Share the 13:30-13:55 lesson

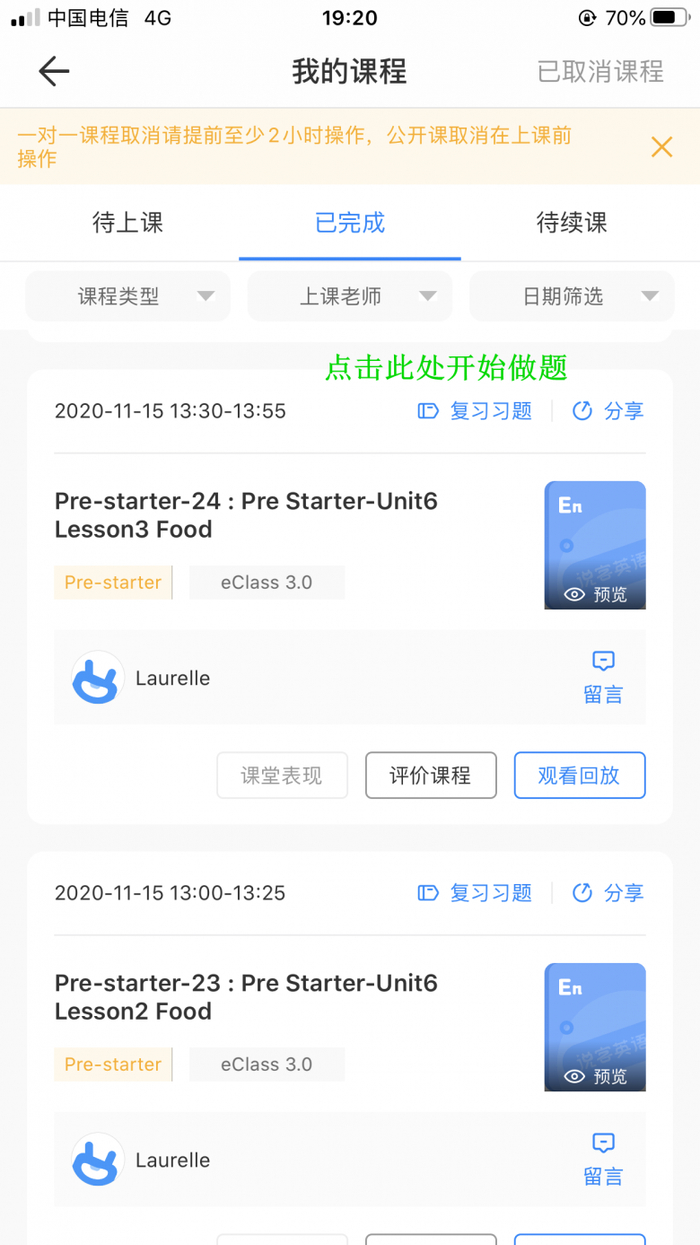[608, 411]
